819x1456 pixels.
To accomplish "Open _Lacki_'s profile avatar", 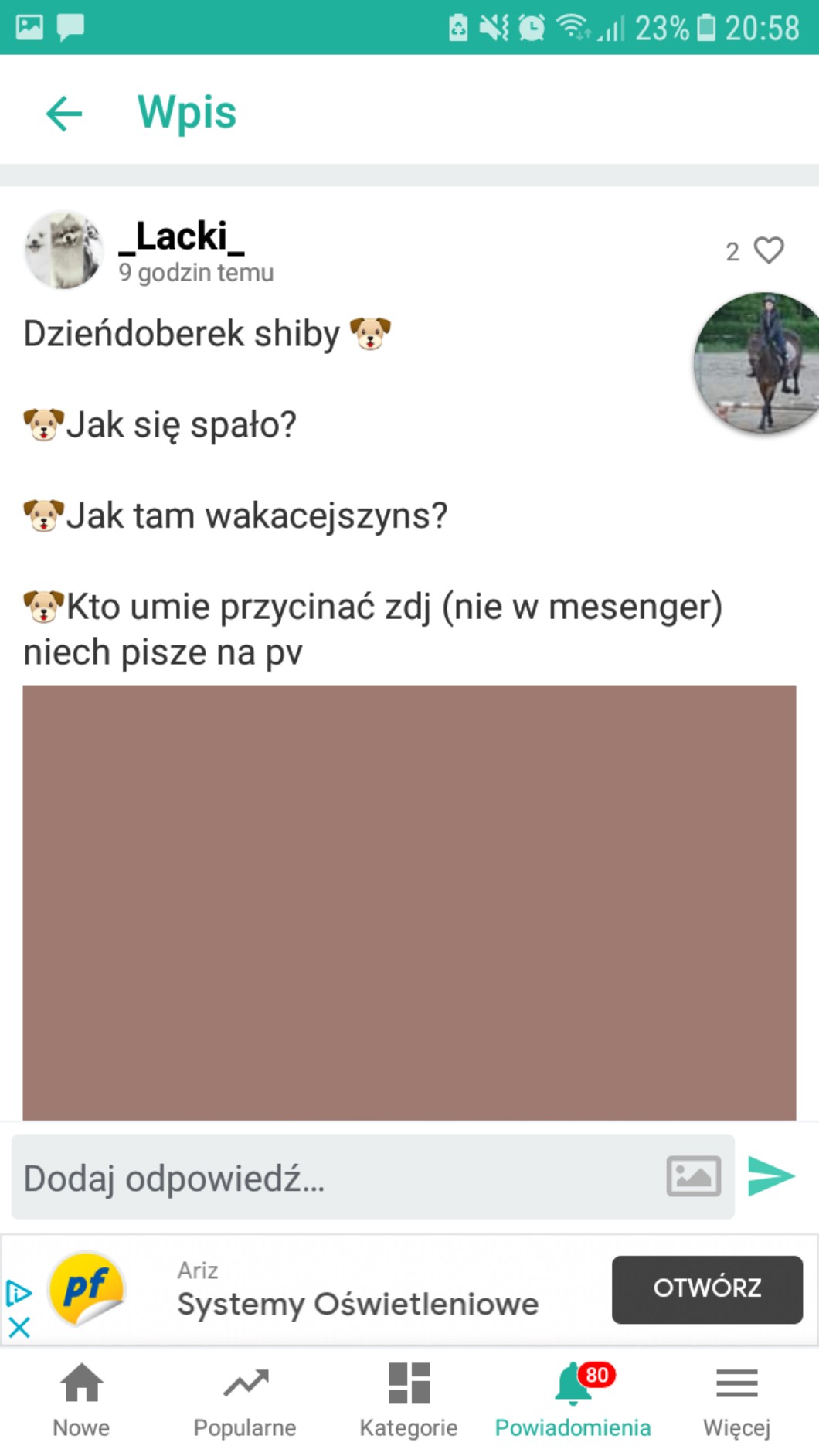I will [x=64, y=250].
